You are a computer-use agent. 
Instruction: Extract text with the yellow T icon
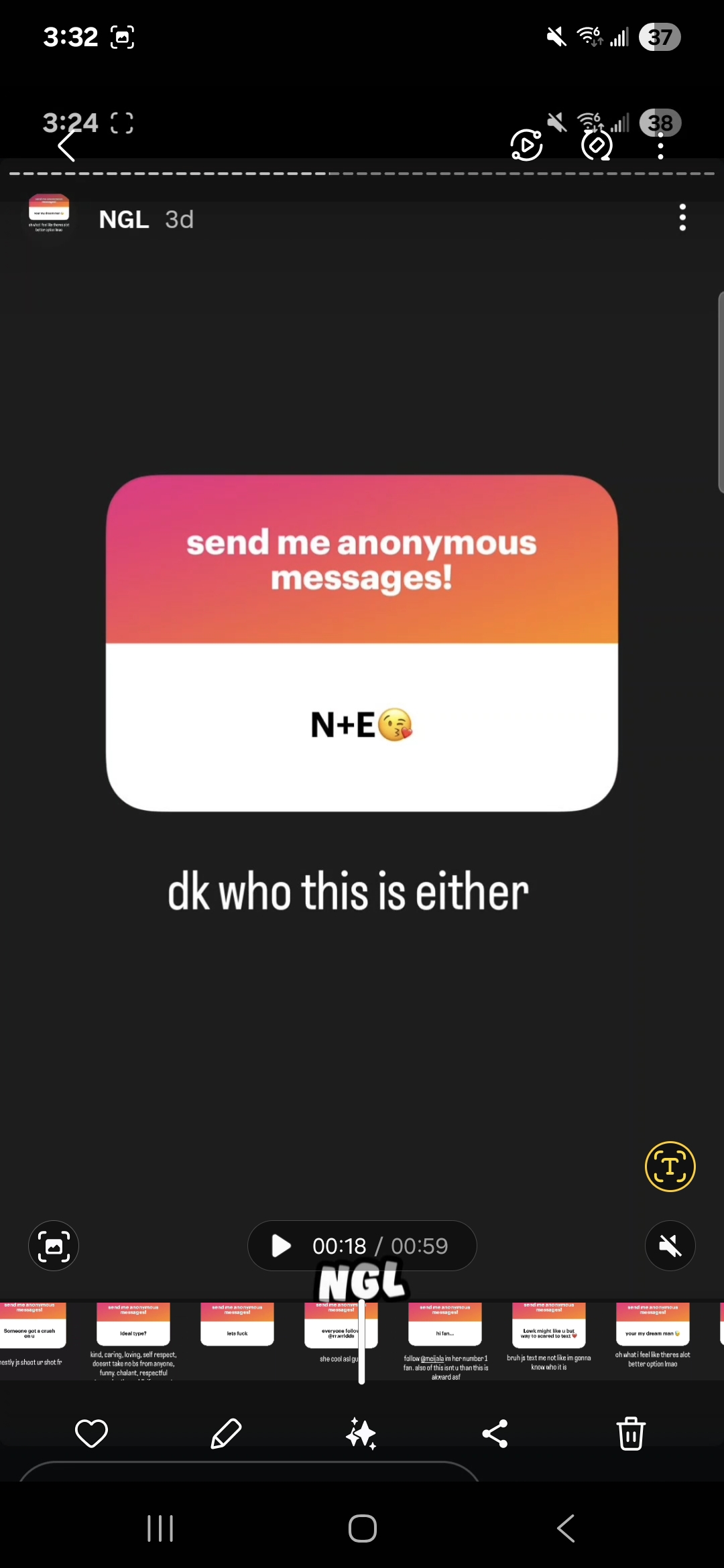click(670, 1167)
